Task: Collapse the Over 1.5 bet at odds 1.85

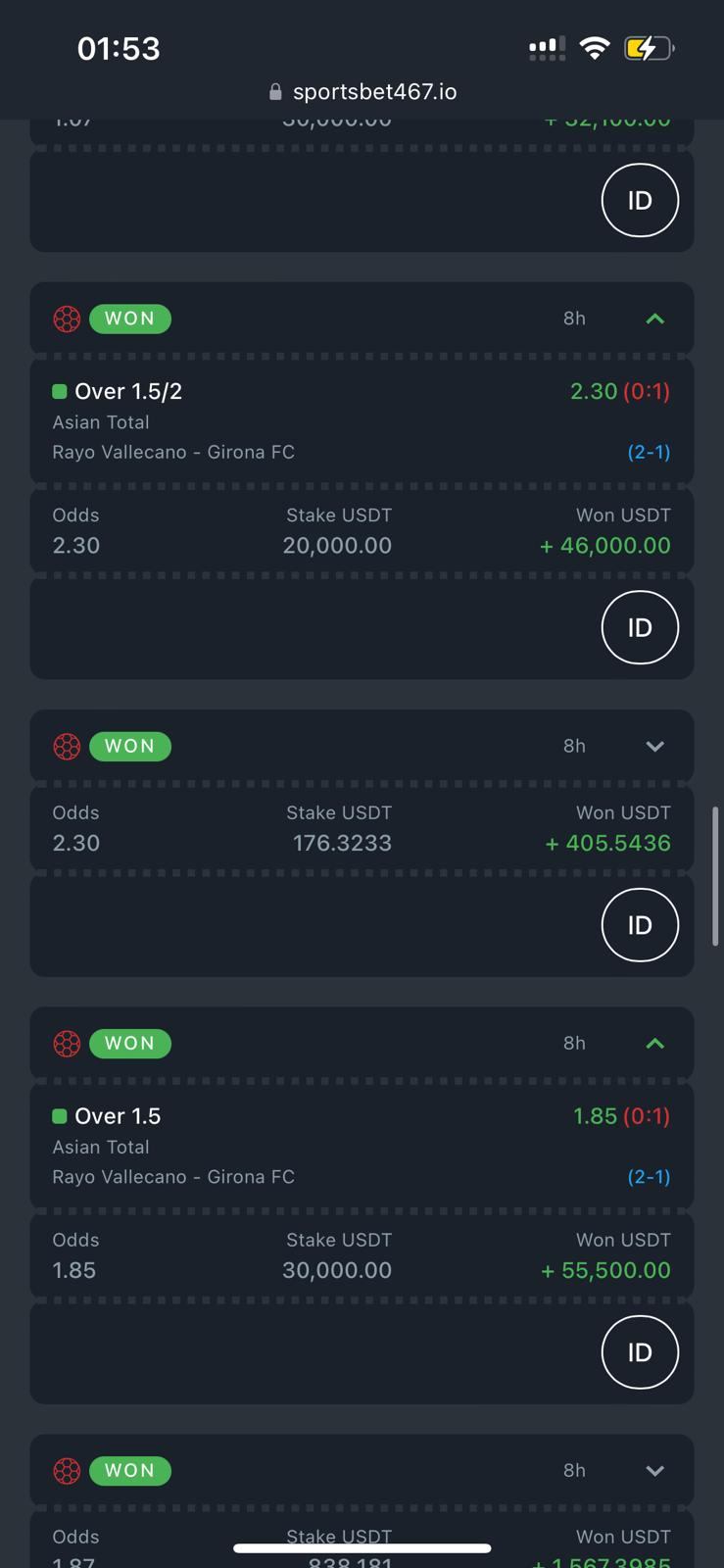Action: (x=654, y=1044)
